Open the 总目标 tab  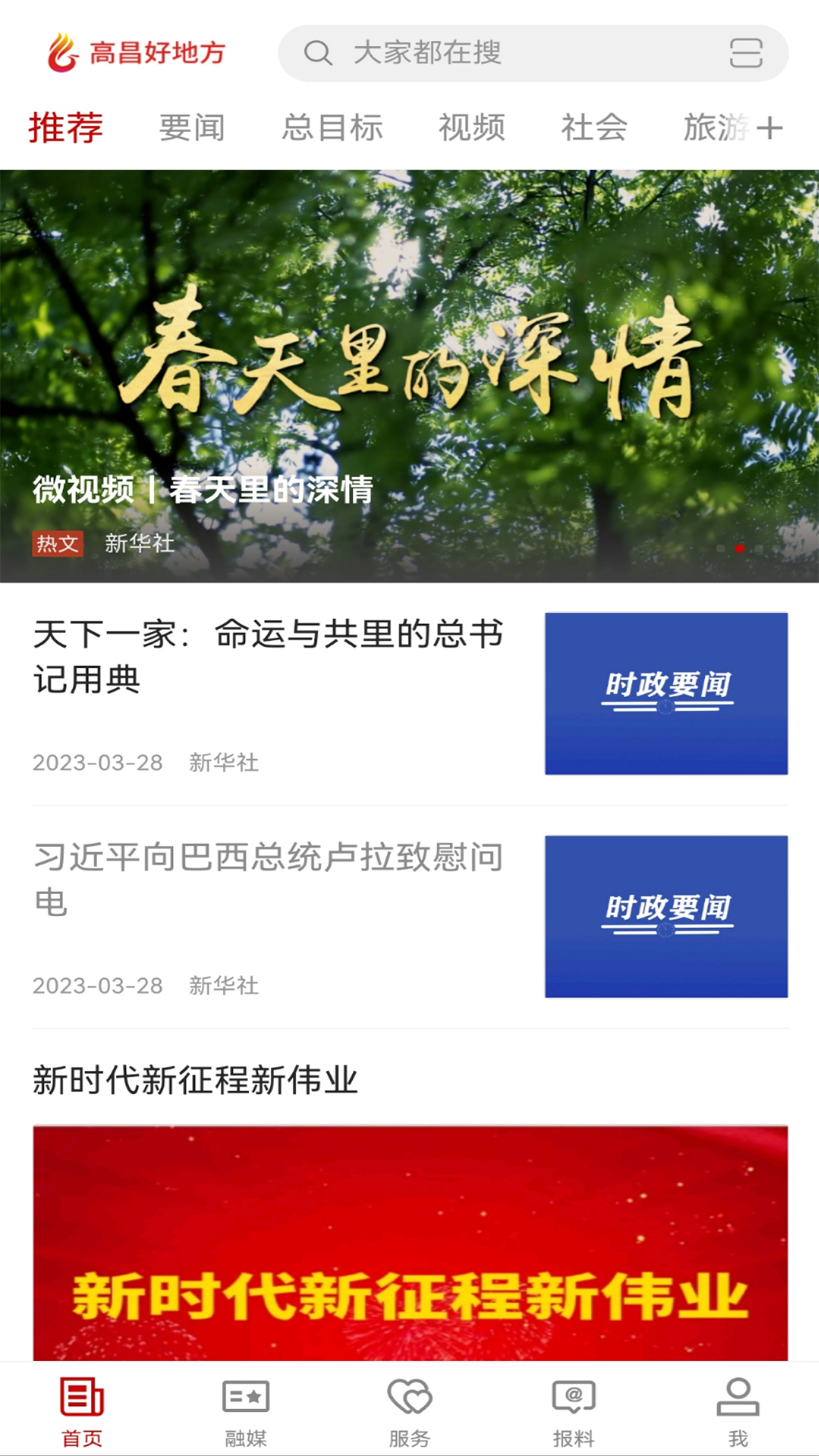334,127
